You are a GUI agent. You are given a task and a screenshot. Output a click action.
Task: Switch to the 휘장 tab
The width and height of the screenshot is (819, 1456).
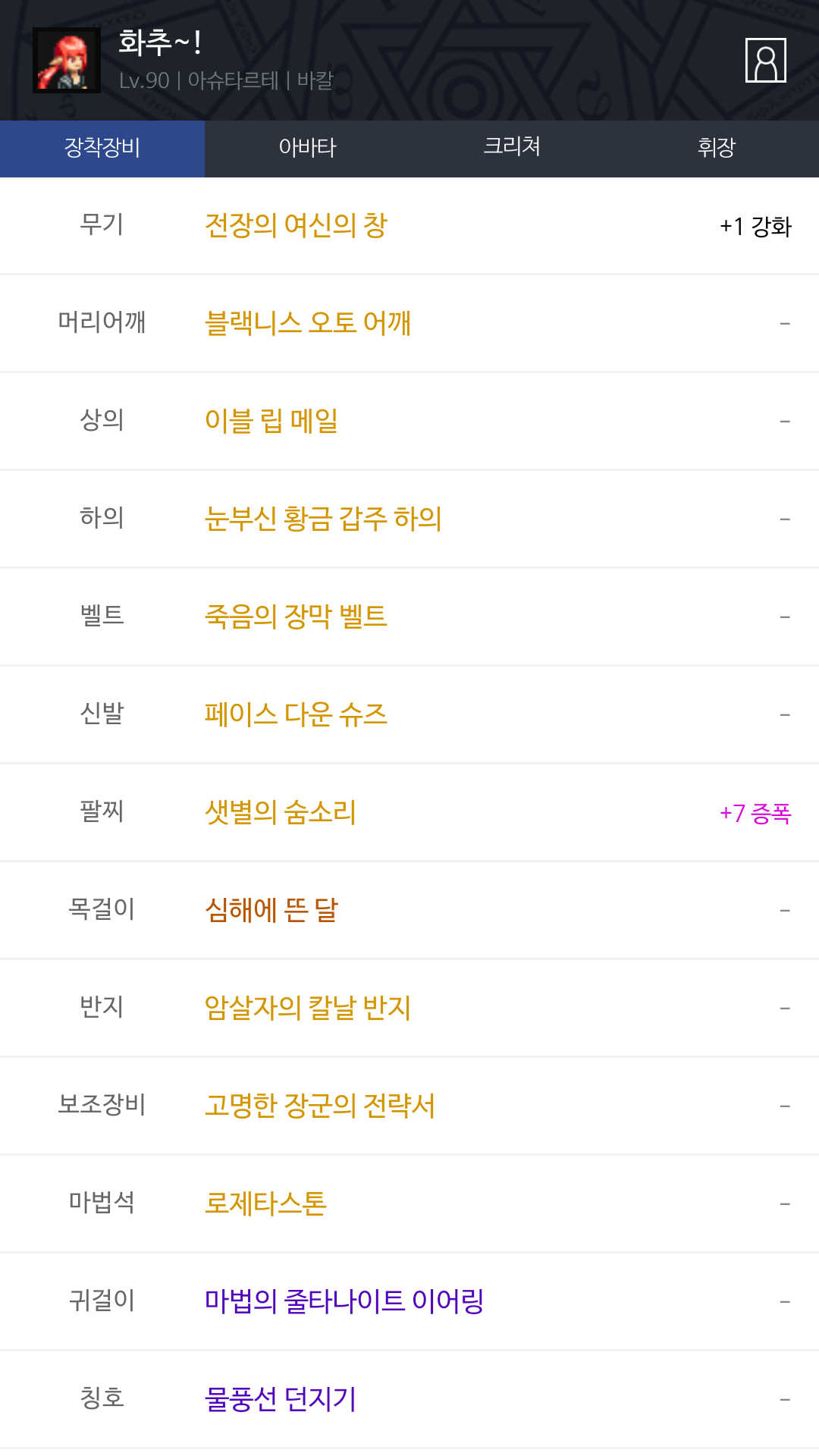pyautogui.click(x=717, y=148)
